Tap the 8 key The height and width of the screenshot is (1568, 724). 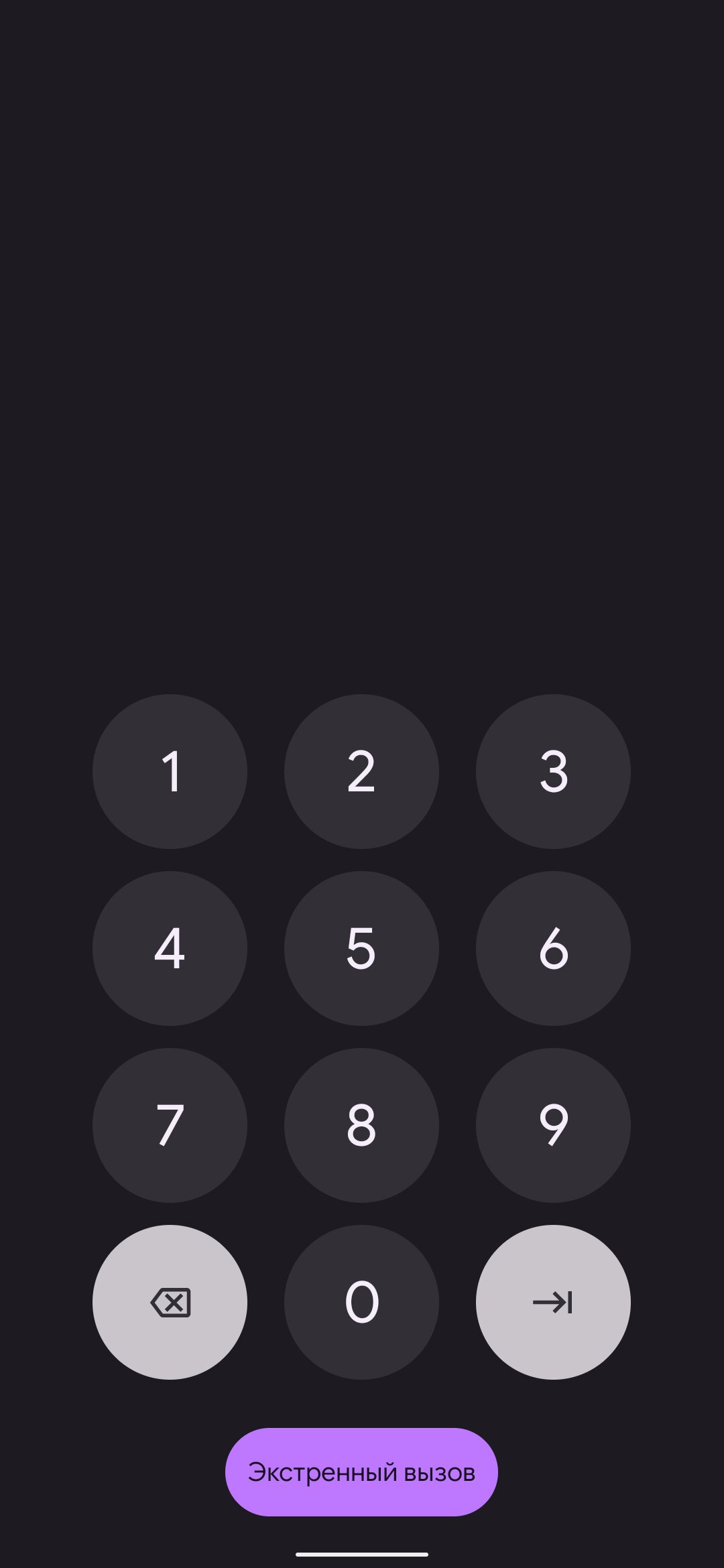[x=361, y=1125]
